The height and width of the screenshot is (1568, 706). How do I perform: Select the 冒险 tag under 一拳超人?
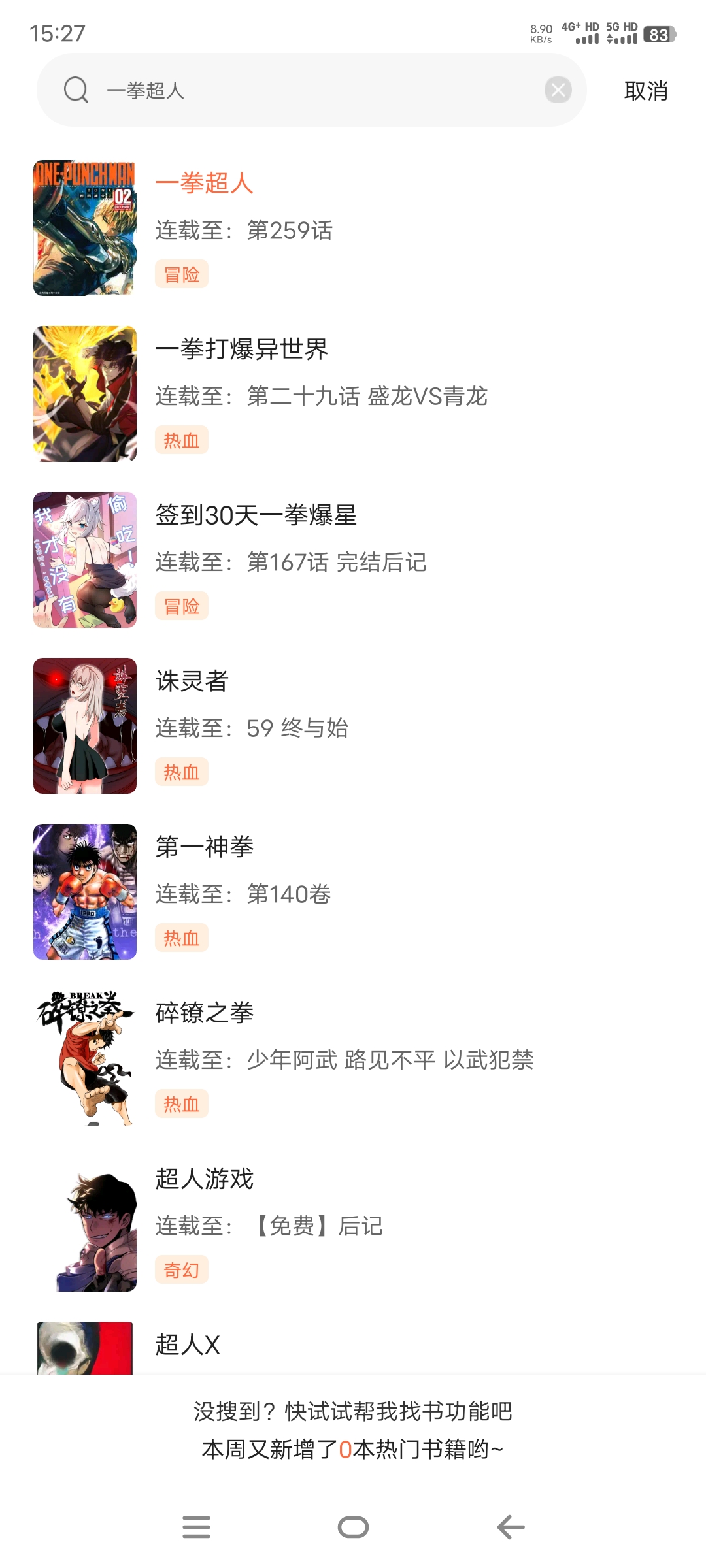182,274
